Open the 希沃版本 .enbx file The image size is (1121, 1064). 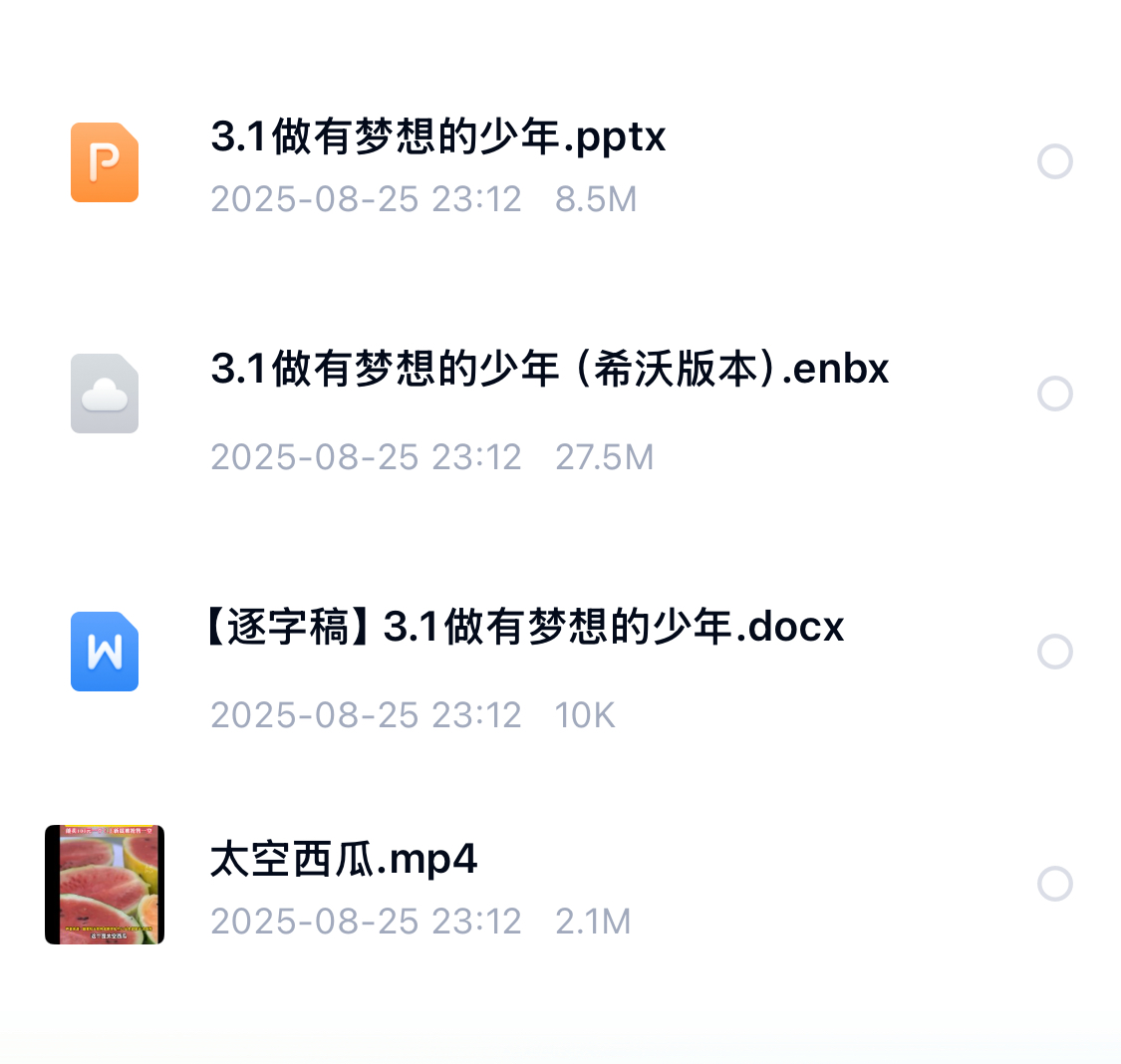click(549, 370)
